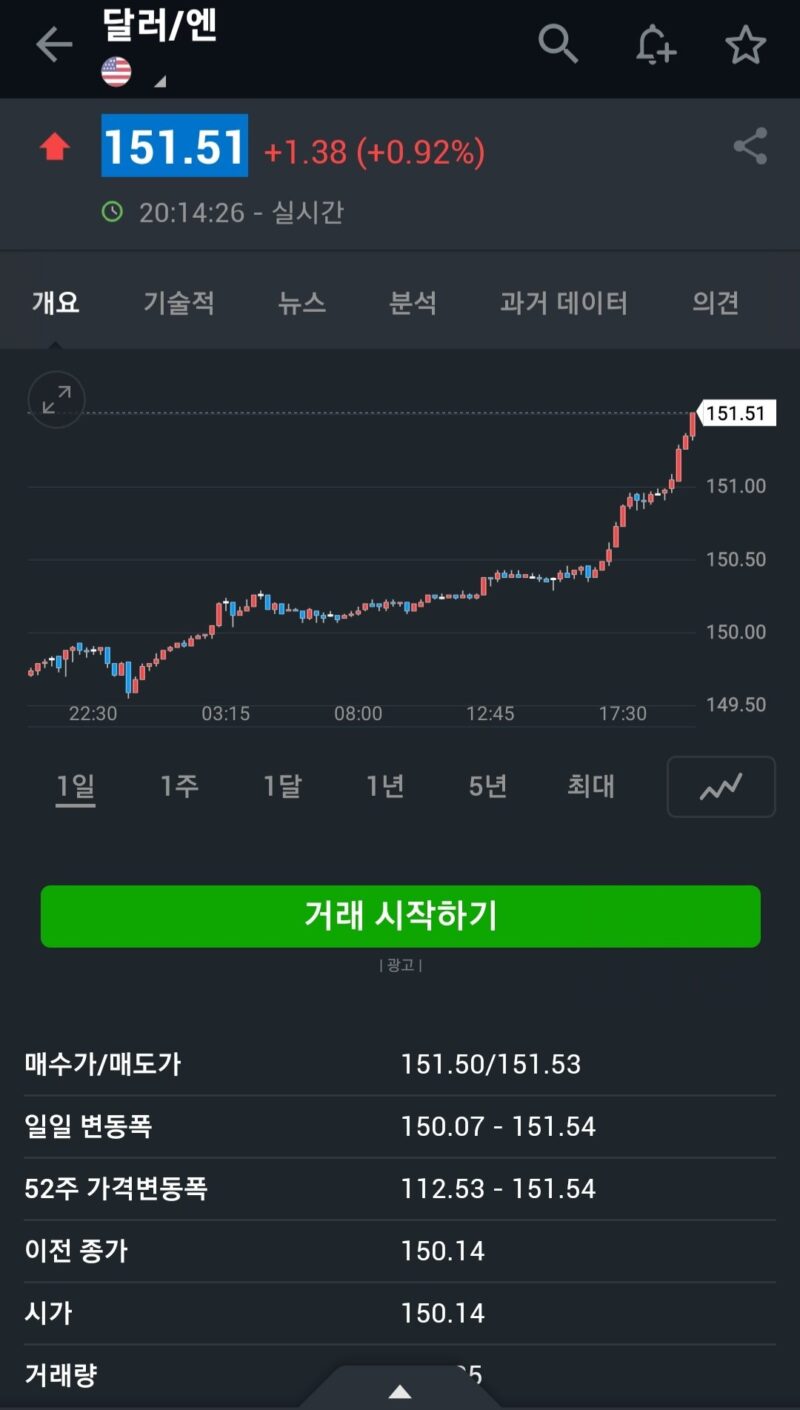Screen dimensions: 800x1410
Task: Expand the chart to fullscreen
Action: pyautogui.click(x=57, y=399)
